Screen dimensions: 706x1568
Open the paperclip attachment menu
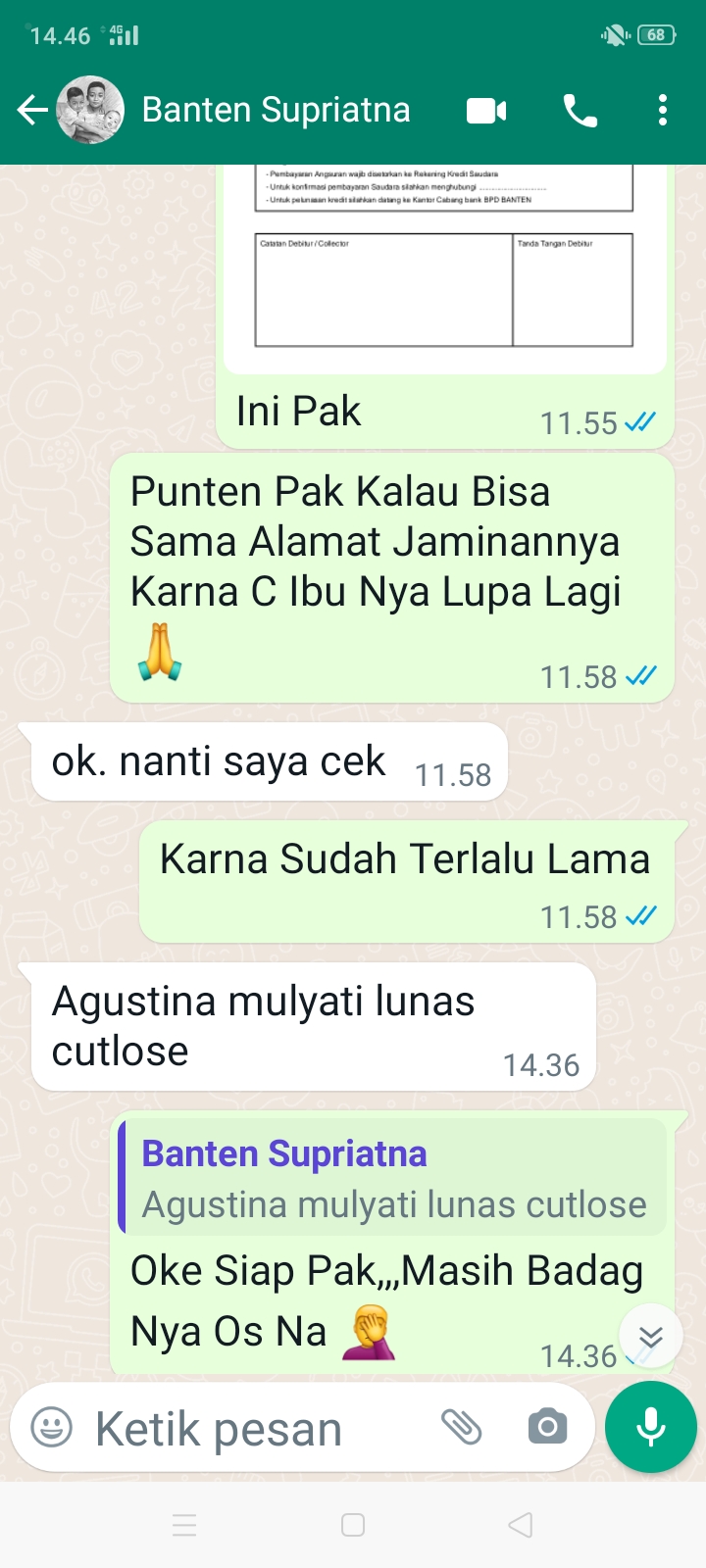click(461, 1427)
